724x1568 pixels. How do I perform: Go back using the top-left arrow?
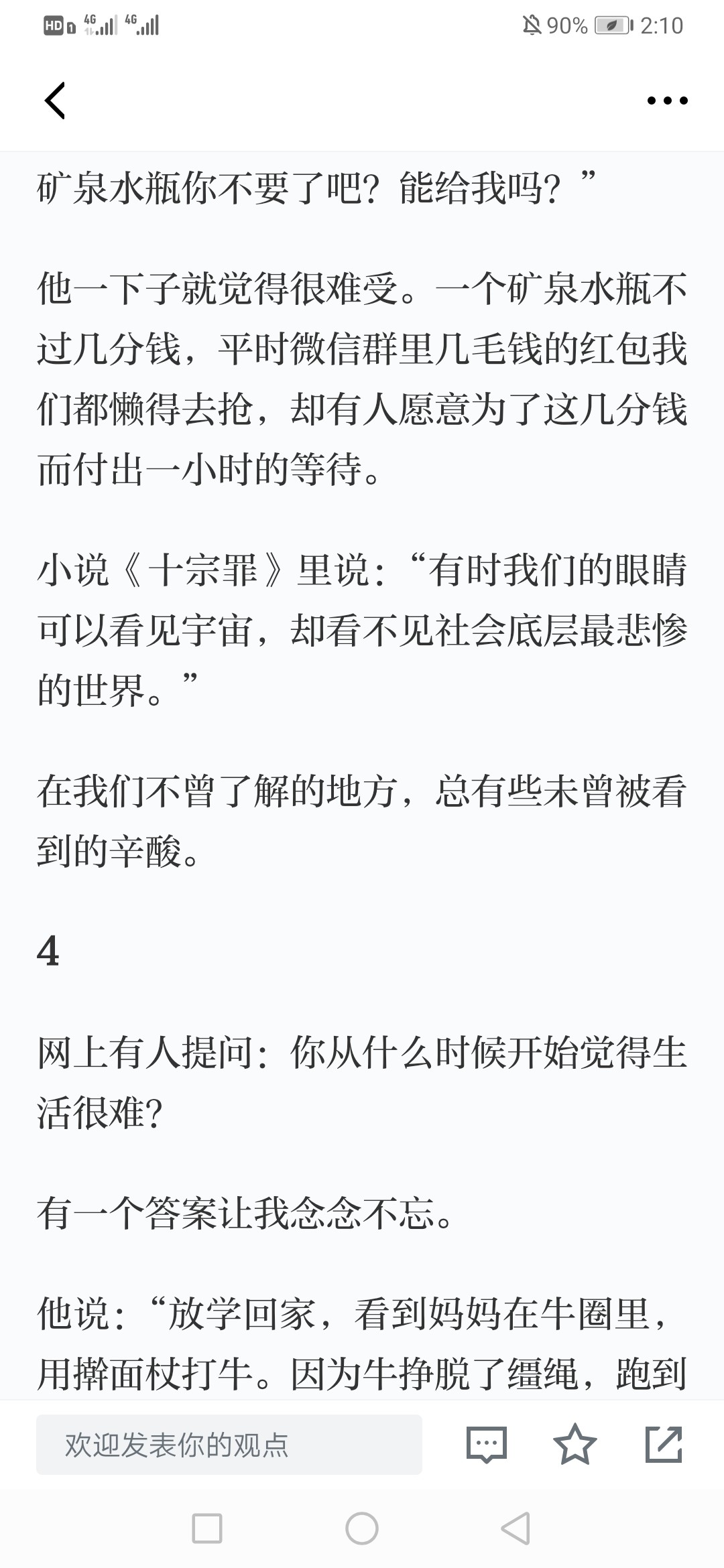tap(55, 101)
